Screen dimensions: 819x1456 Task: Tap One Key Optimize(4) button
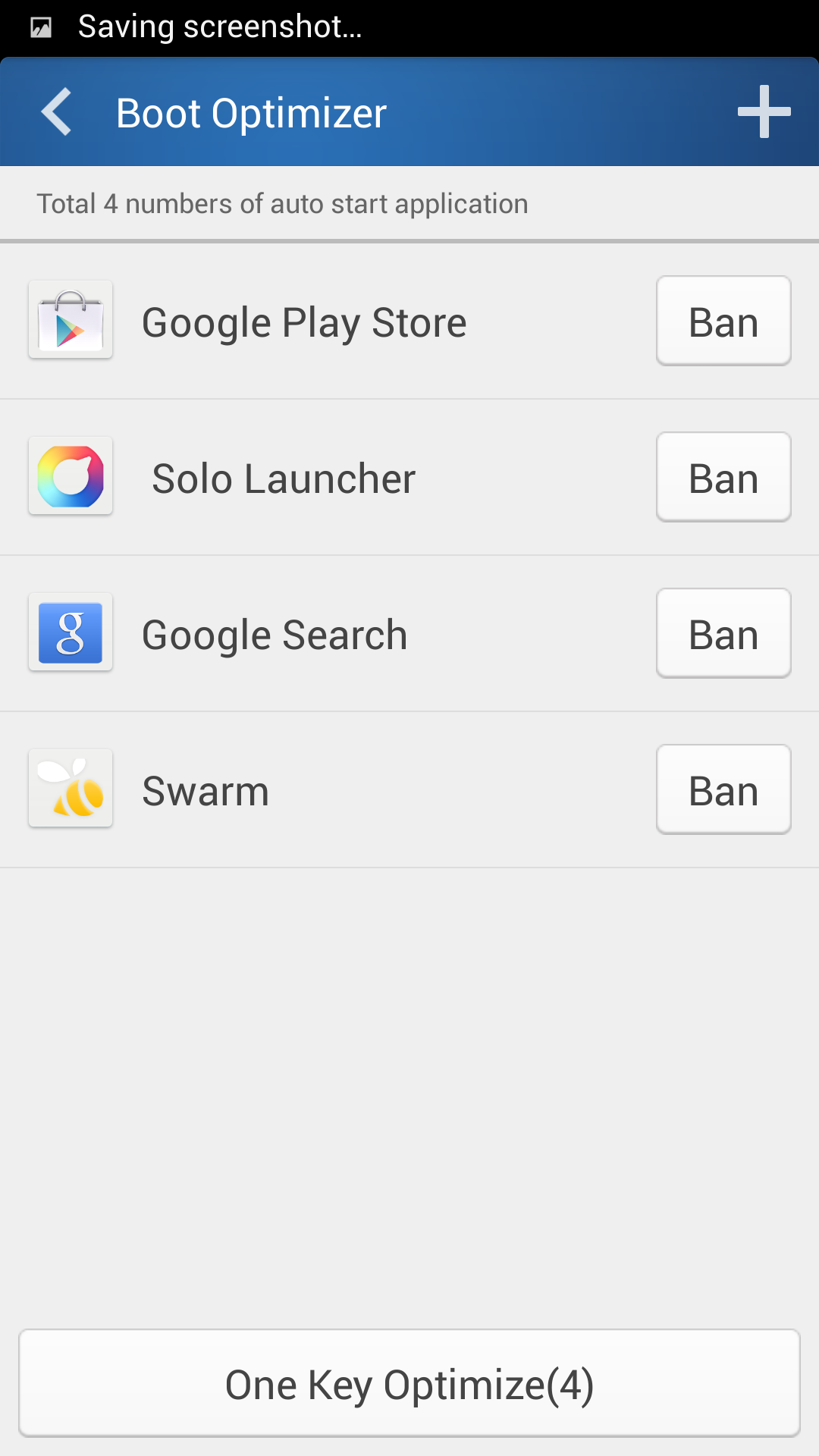(409, 1383)
